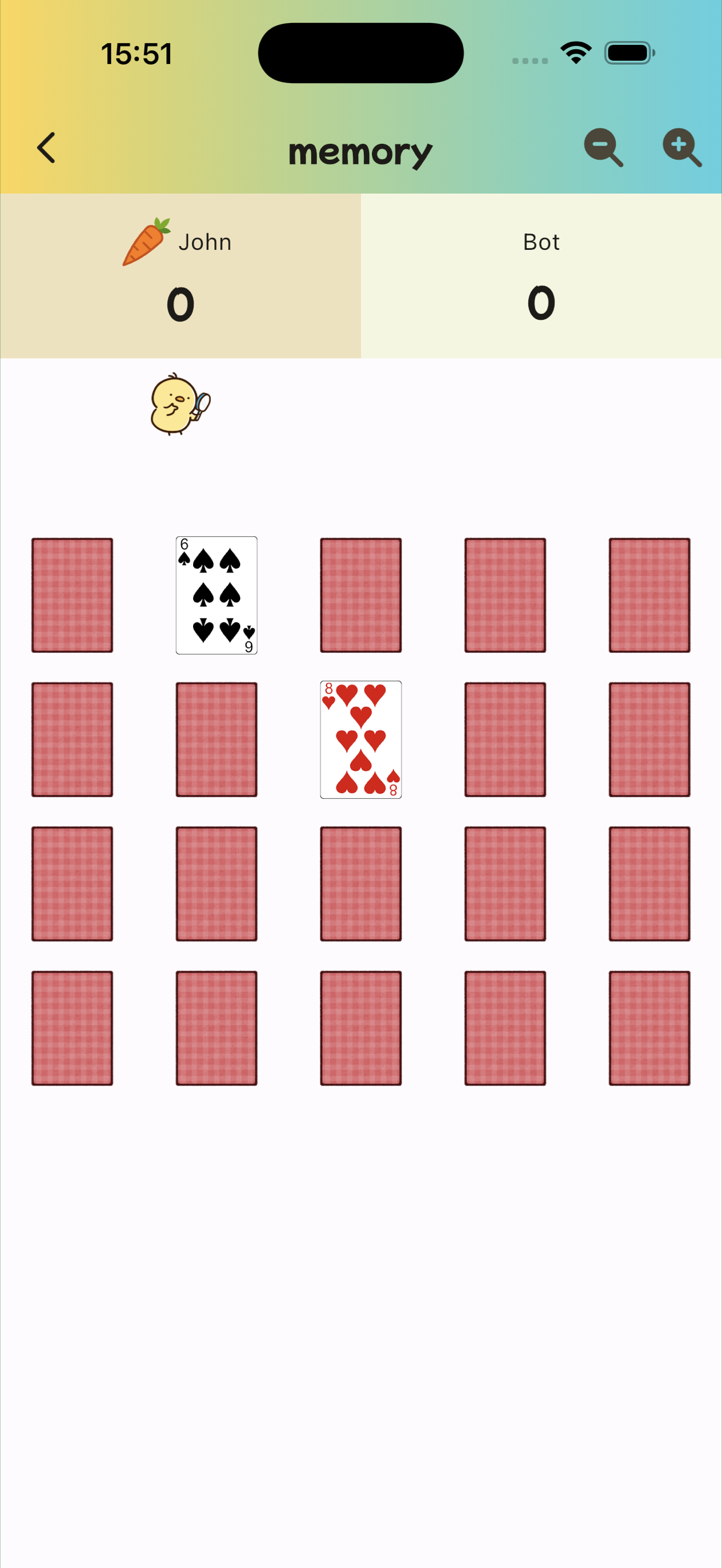Zoom in with the plus magnifier
The image size is (722, 1568).
[x=681, y=147]
